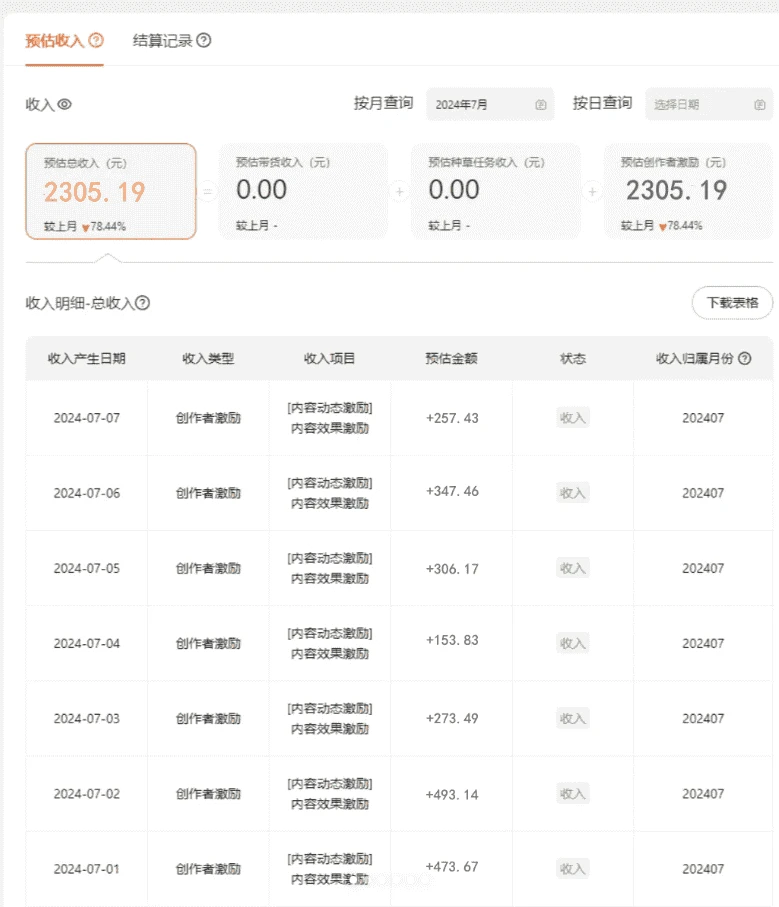Click calendar icon inside 按月查询 field
The height and width of the screenshot is (907, 779).
[538, 104]
